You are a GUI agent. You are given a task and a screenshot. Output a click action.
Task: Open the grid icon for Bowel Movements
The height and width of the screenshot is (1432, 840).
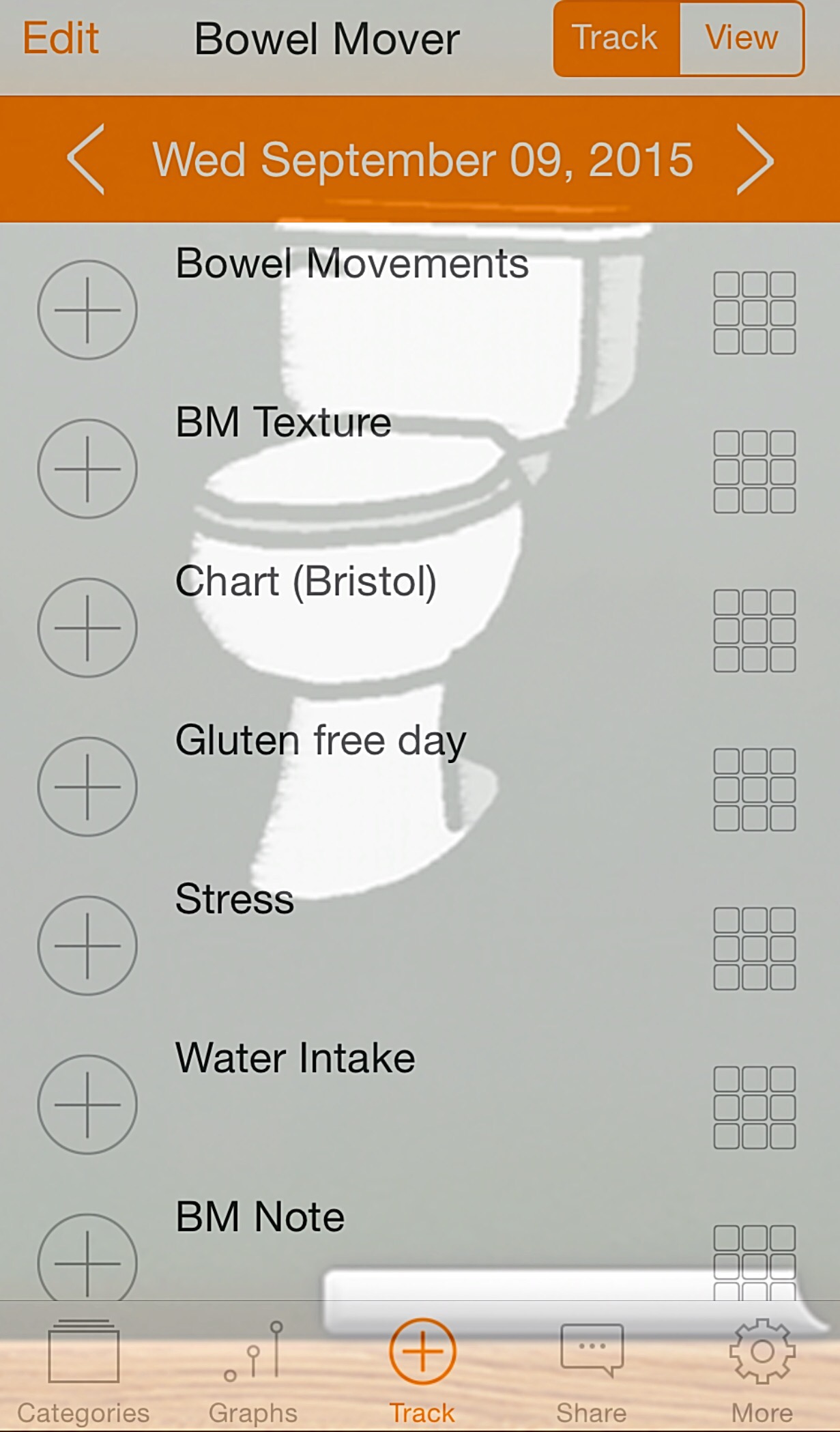tap(754, 313)
